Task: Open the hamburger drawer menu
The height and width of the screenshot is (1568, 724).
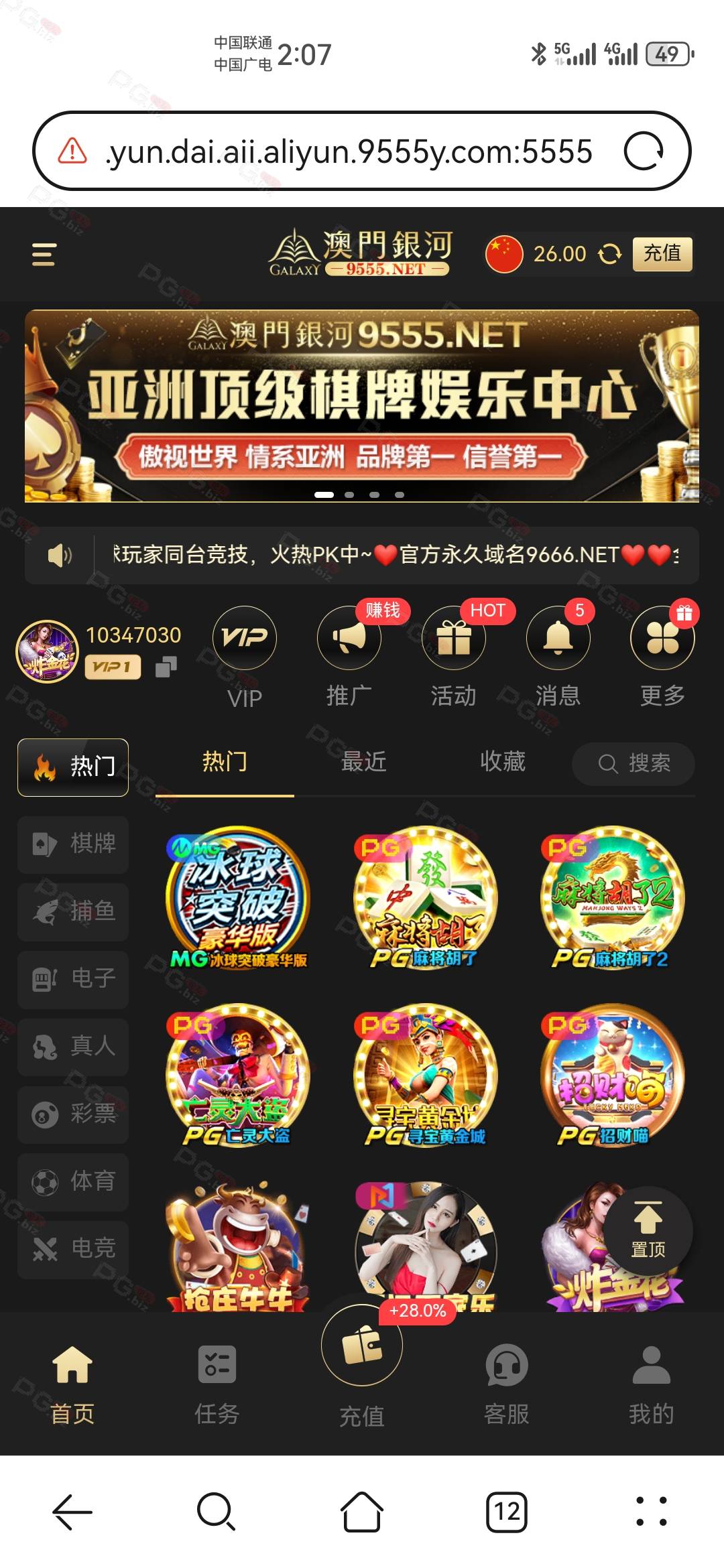Action: tap(44, 255)
